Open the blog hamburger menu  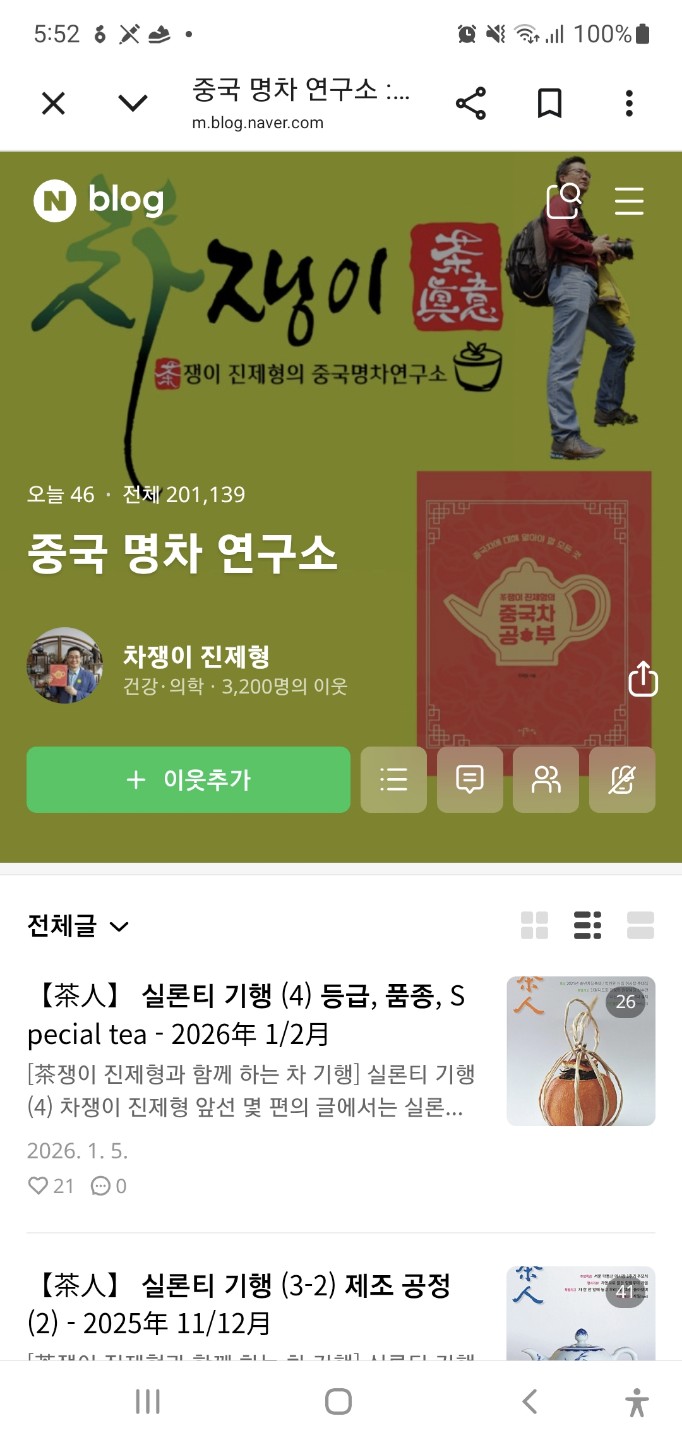click(x=629, y=201)
